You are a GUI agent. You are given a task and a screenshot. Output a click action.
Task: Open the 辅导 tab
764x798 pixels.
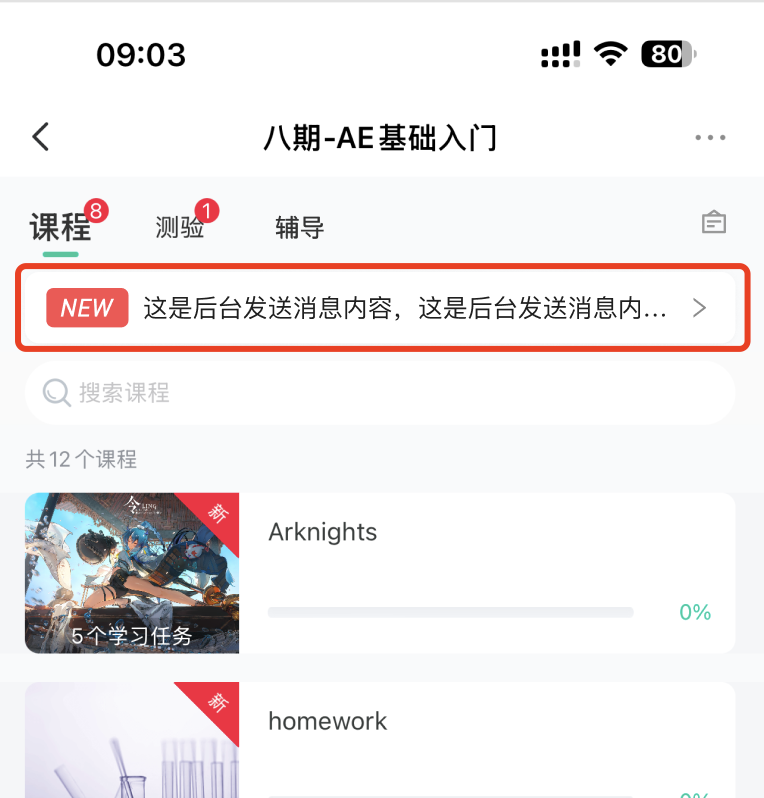pos(299,227)
